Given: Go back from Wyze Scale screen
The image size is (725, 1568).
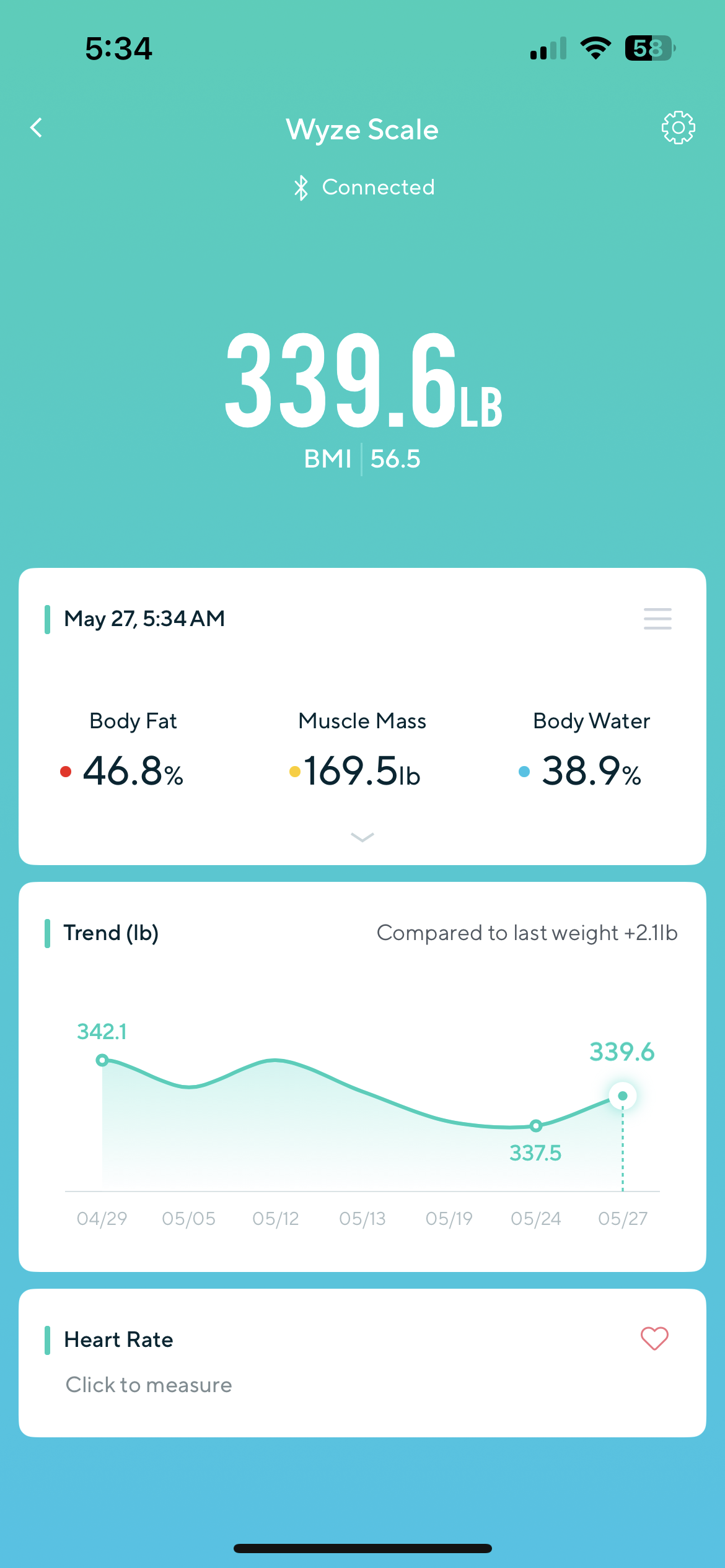Looking at the screenshot, I should coord(37,128).
